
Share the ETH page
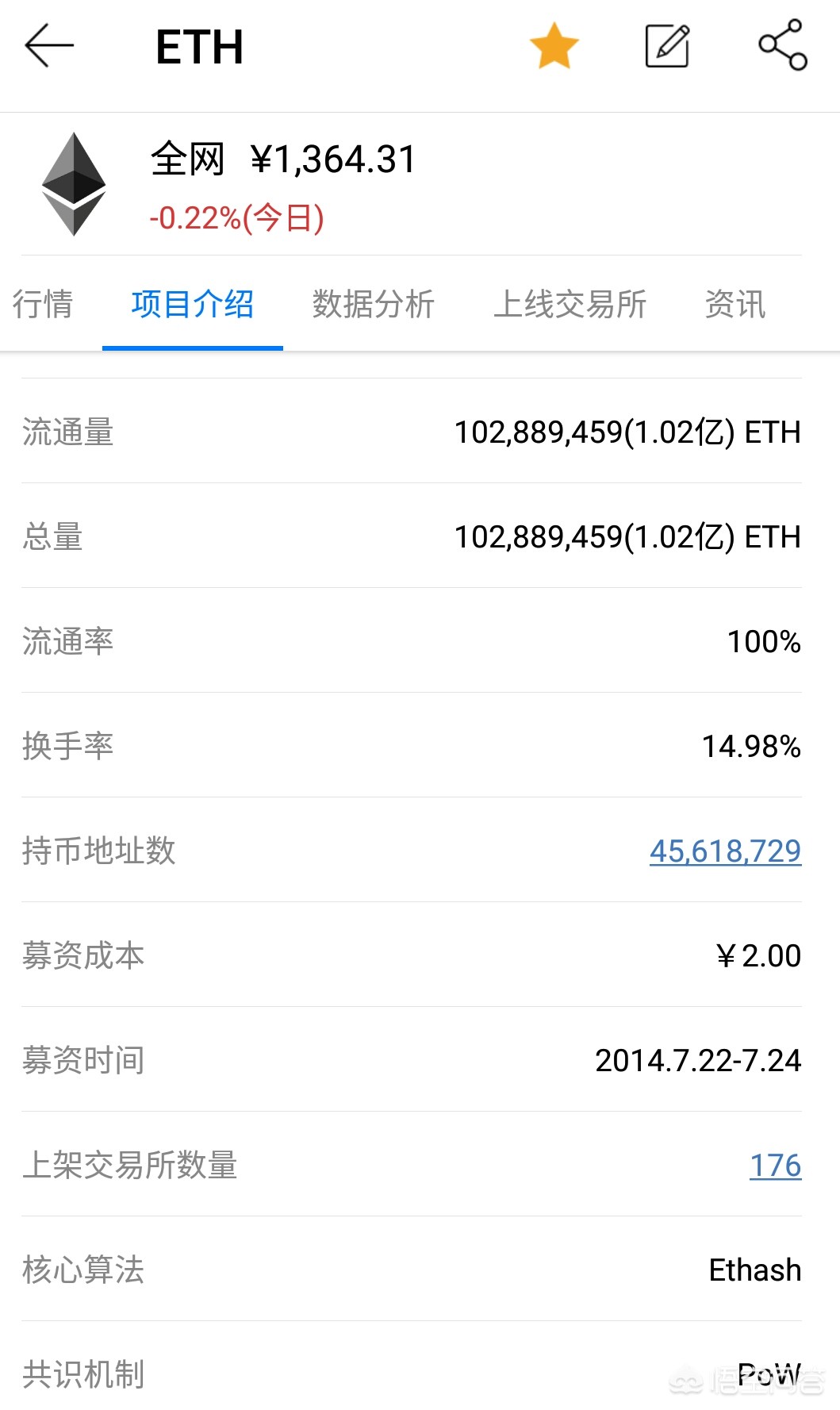782,45
